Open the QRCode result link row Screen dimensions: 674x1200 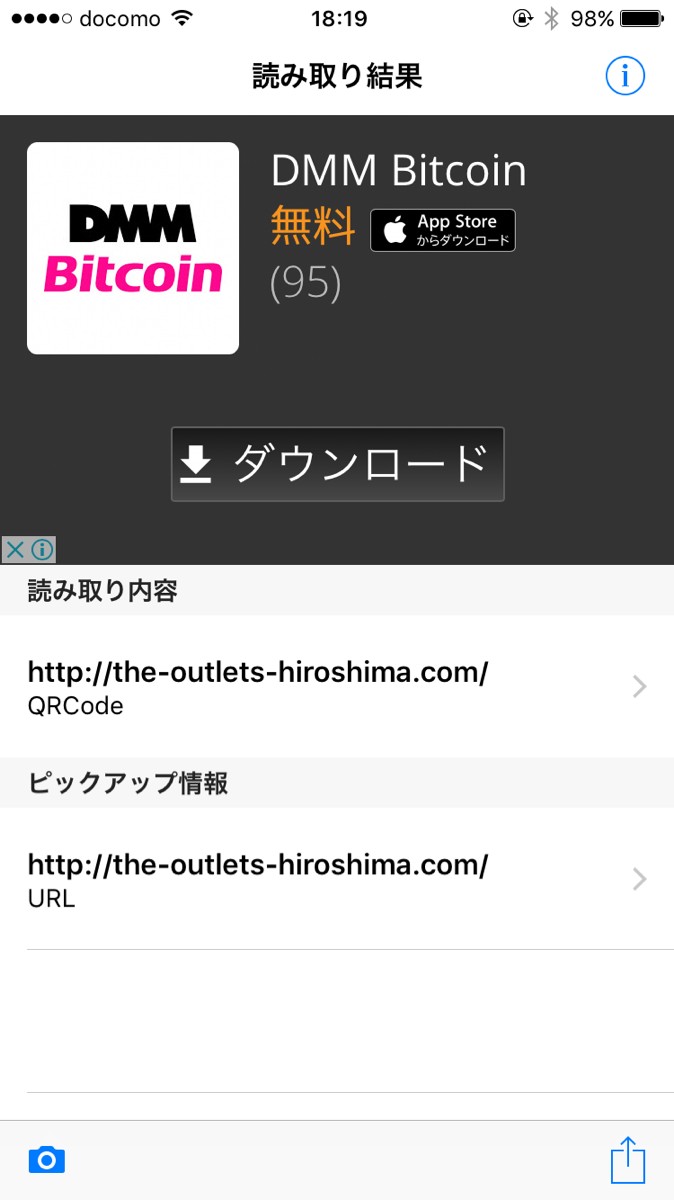tap(337, 686)
